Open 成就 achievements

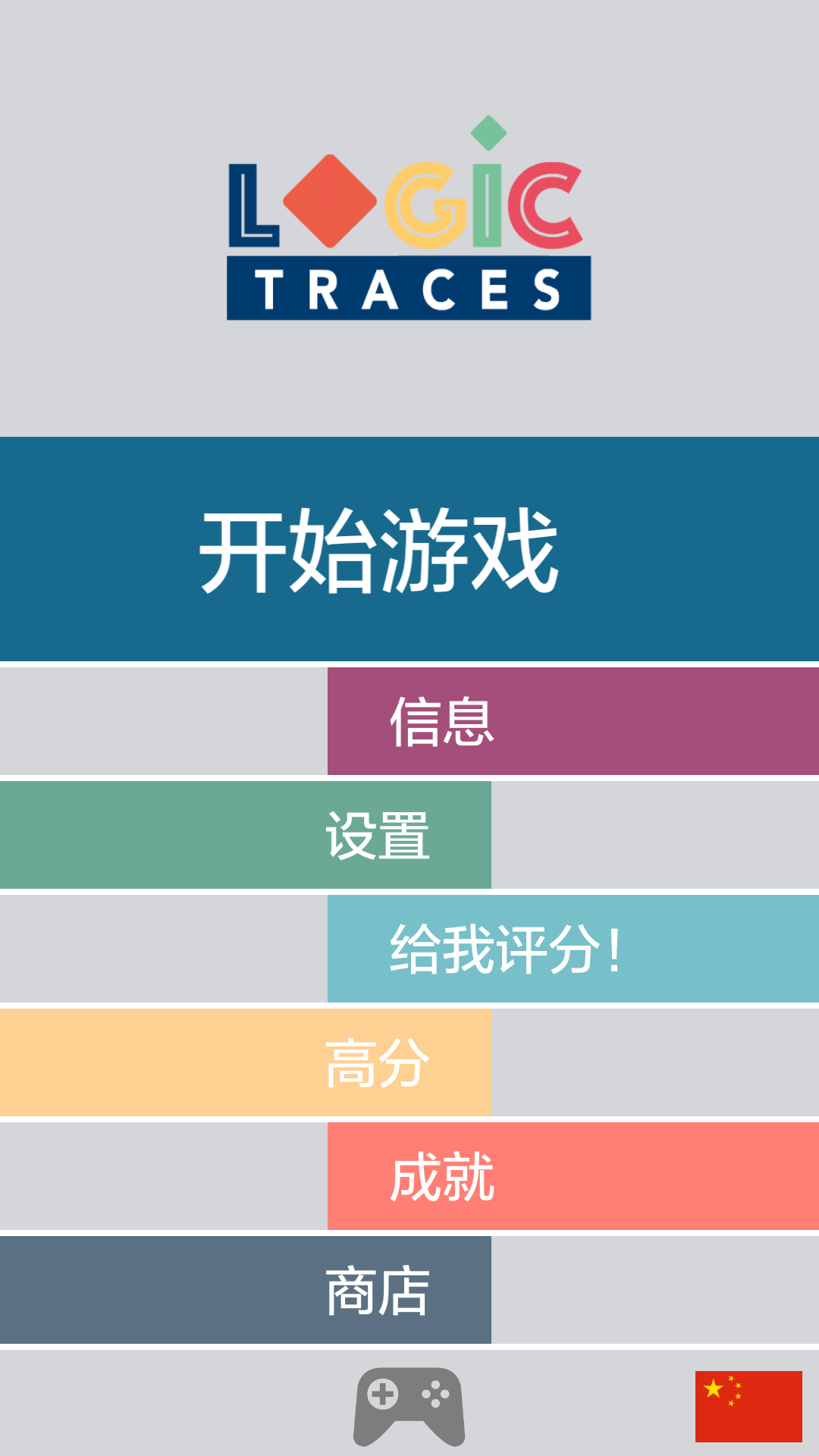pos(573,1176)
